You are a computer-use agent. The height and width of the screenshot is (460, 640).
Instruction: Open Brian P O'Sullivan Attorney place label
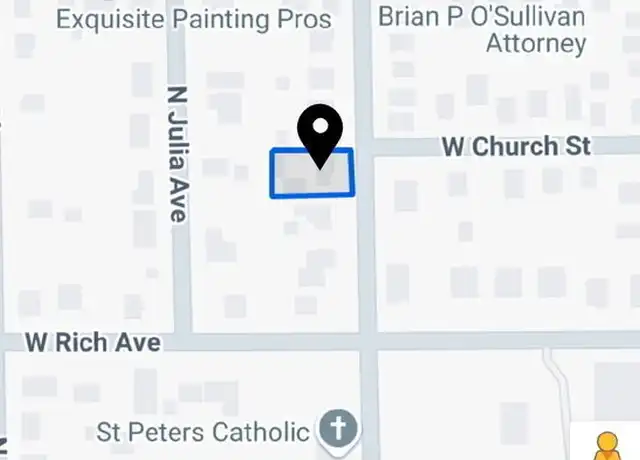pyautogui.click(x=482, y=30)
